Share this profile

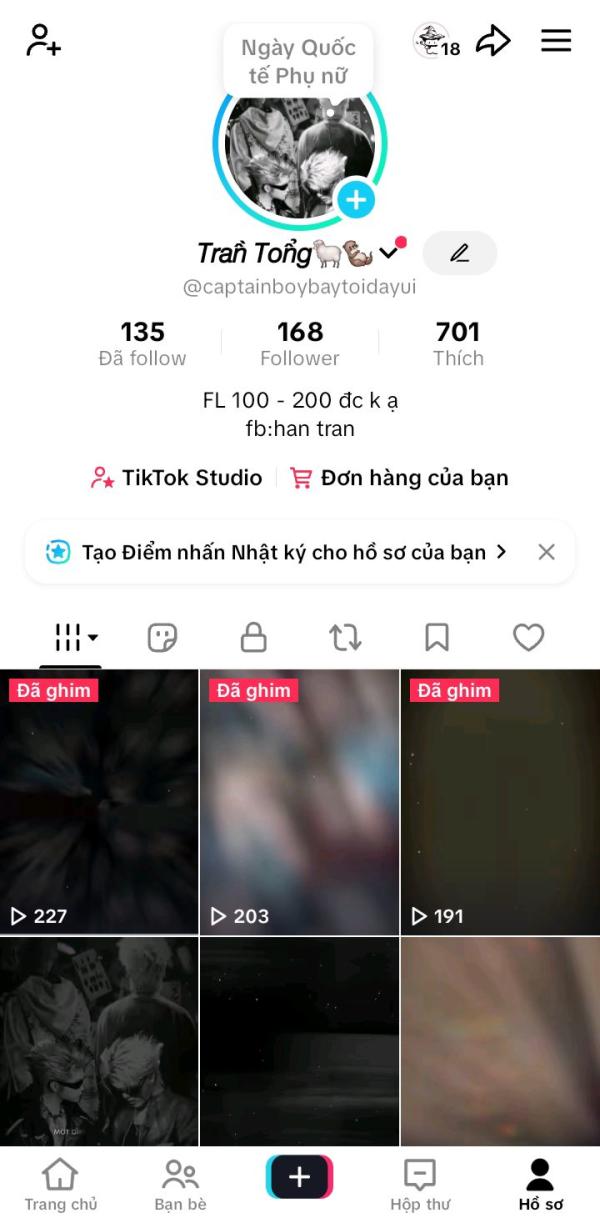[x=492, y=41]
